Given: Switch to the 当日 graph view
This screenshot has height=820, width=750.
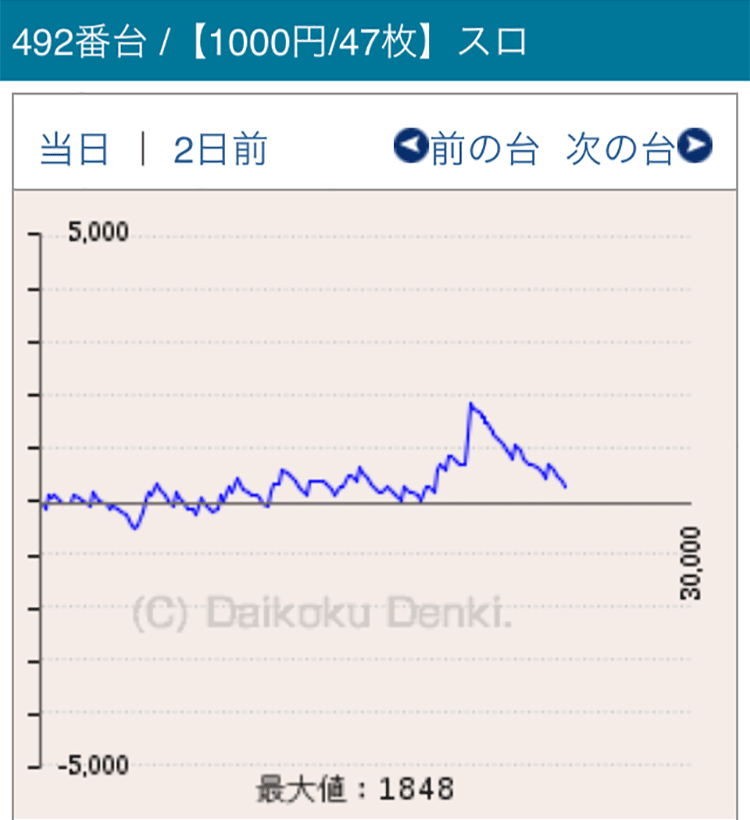Looking at the screenshot, I should coord(74,150).
